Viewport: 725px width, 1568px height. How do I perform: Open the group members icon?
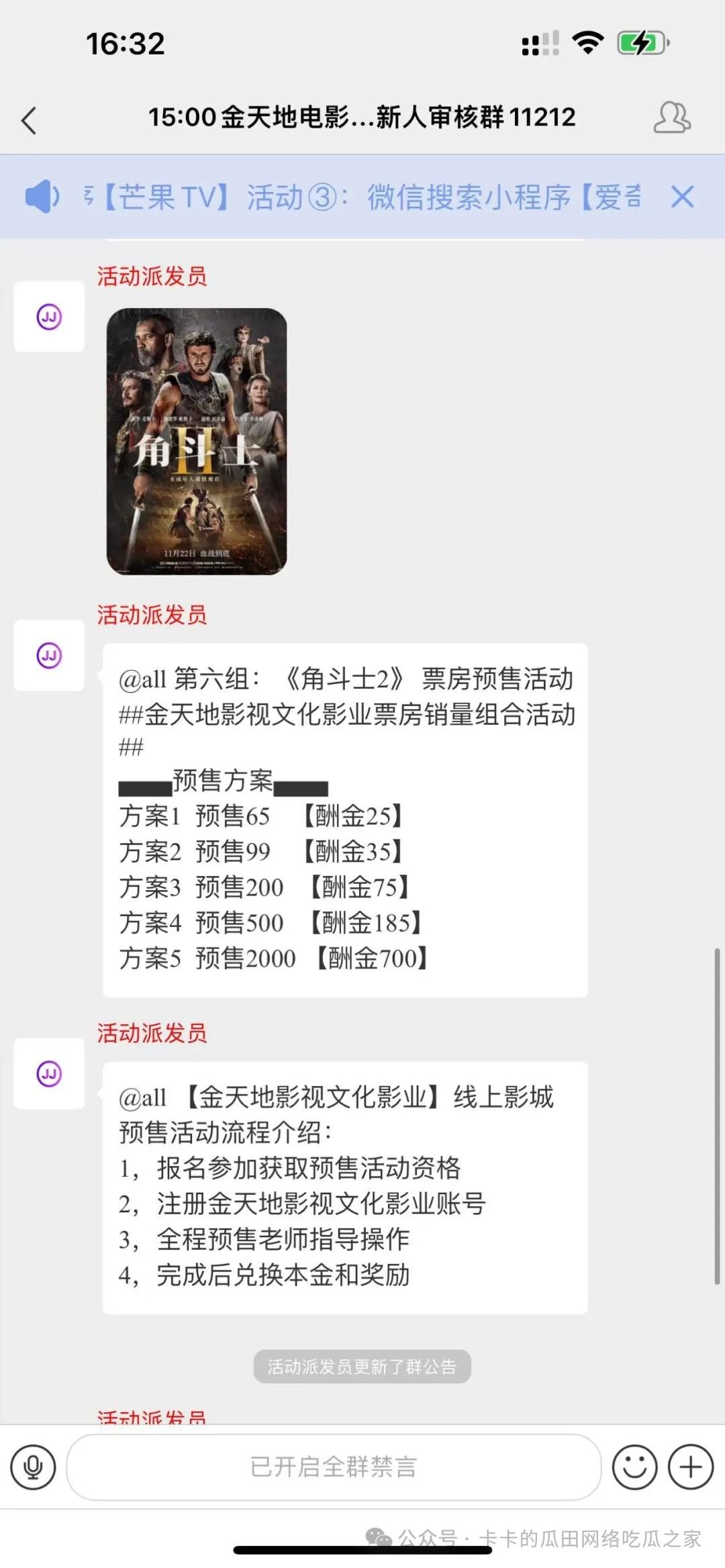(x=671, y=118)
